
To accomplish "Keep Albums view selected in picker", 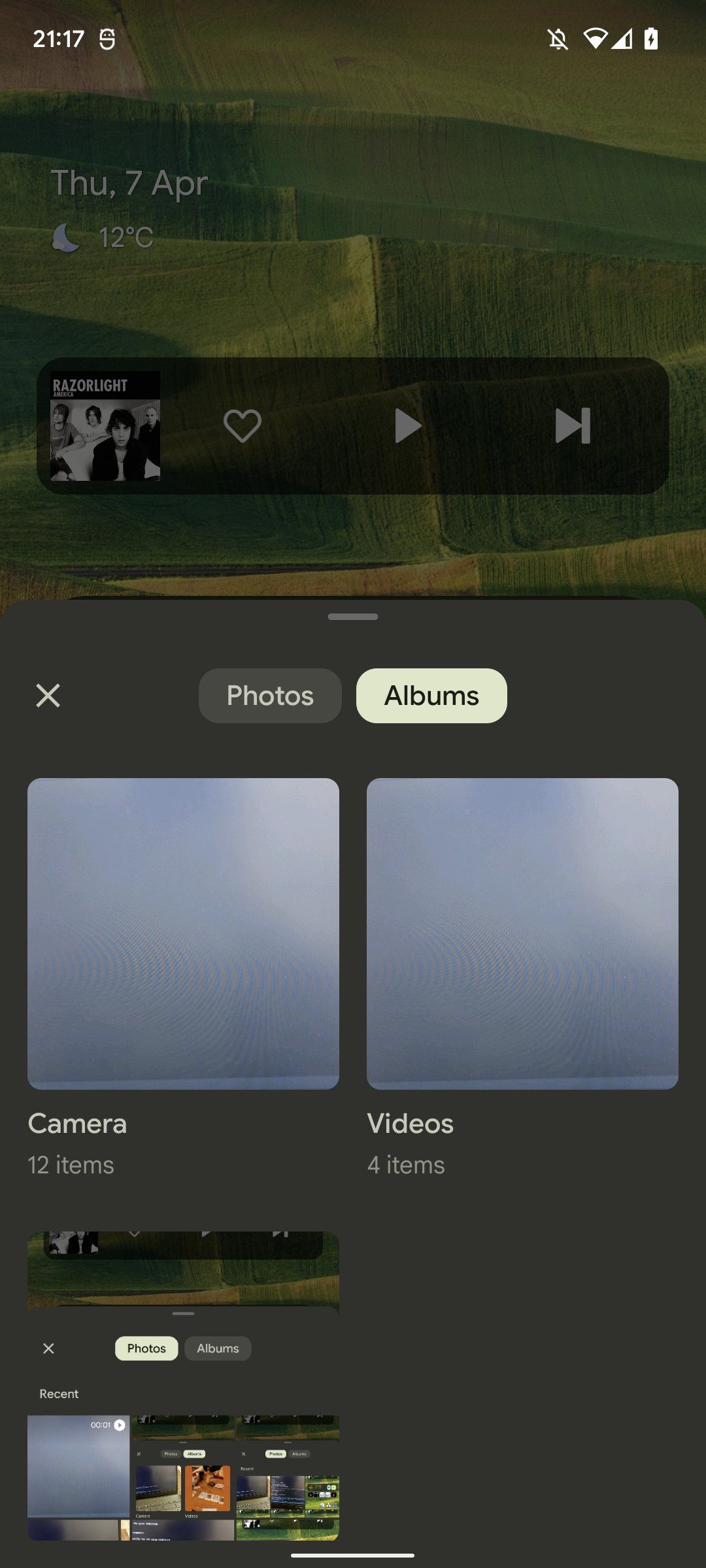I will 431,696.
